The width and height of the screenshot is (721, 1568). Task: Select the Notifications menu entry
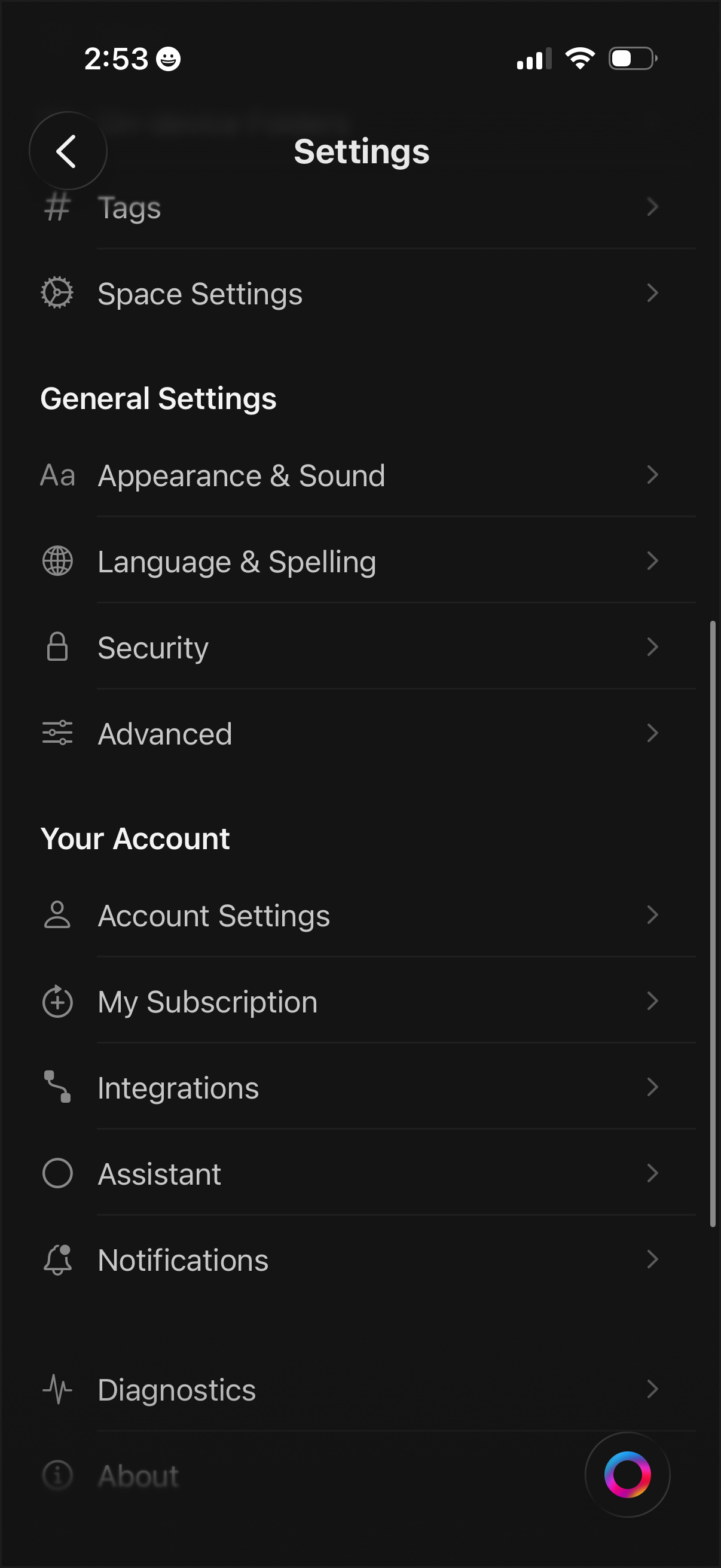tap(365, 1259)
